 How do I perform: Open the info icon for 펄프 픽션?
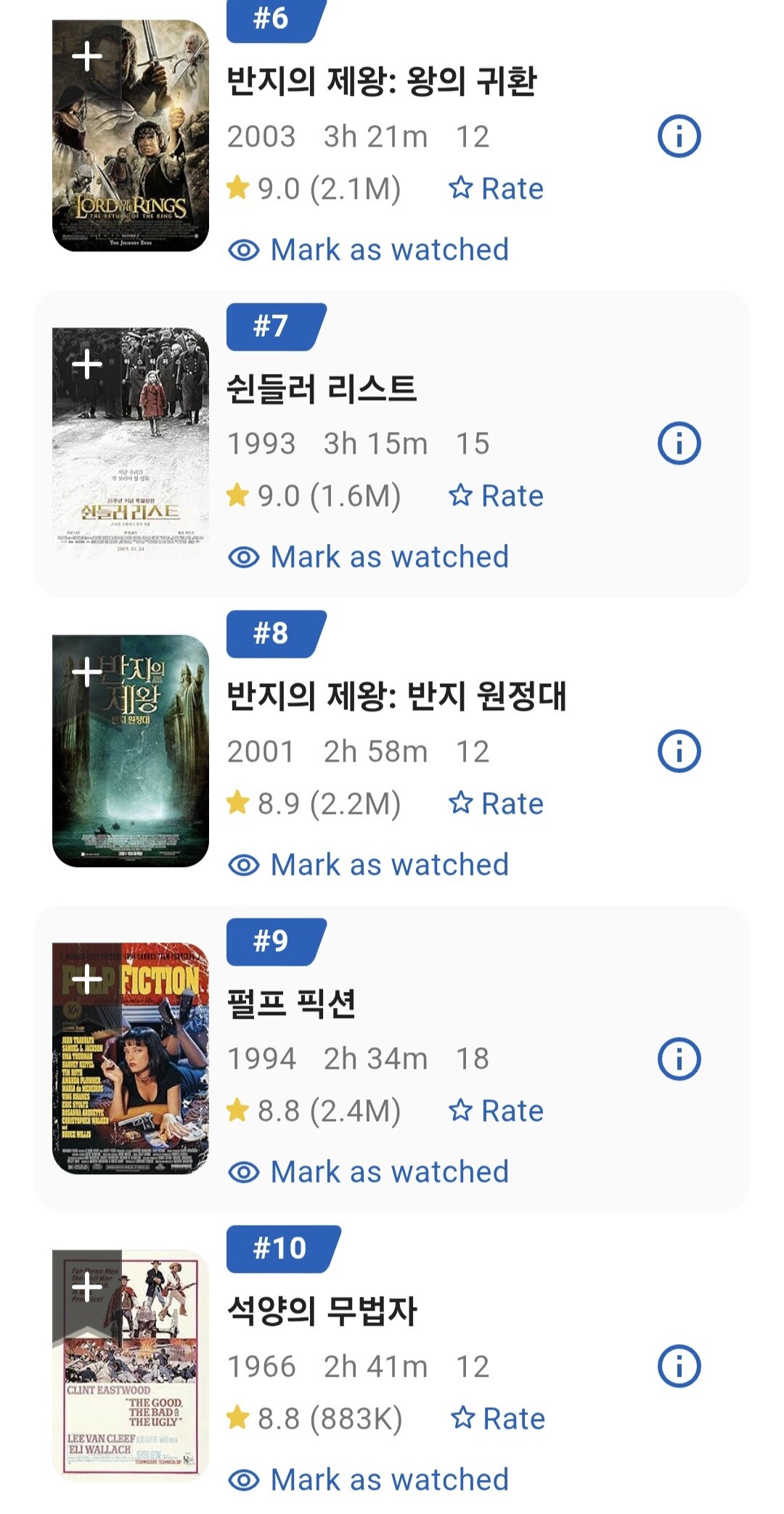click(x=679, y=1059)
